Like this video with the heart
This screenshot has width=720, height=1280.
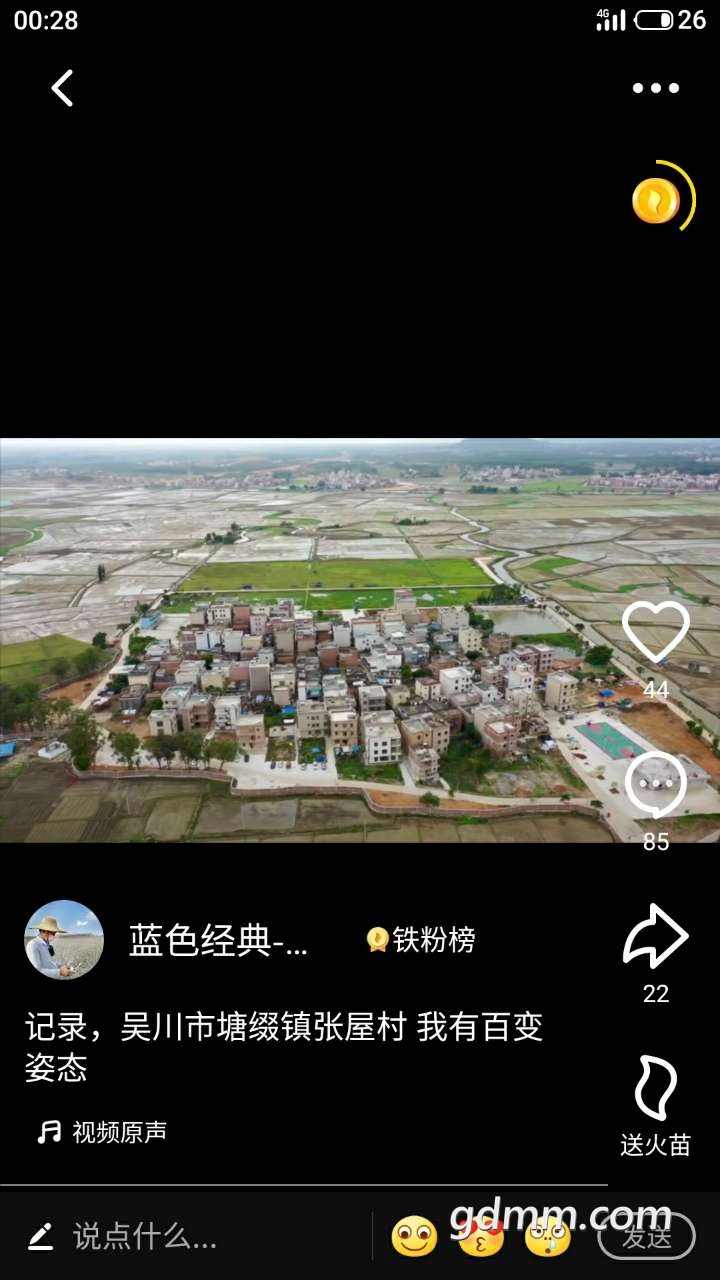655,633
